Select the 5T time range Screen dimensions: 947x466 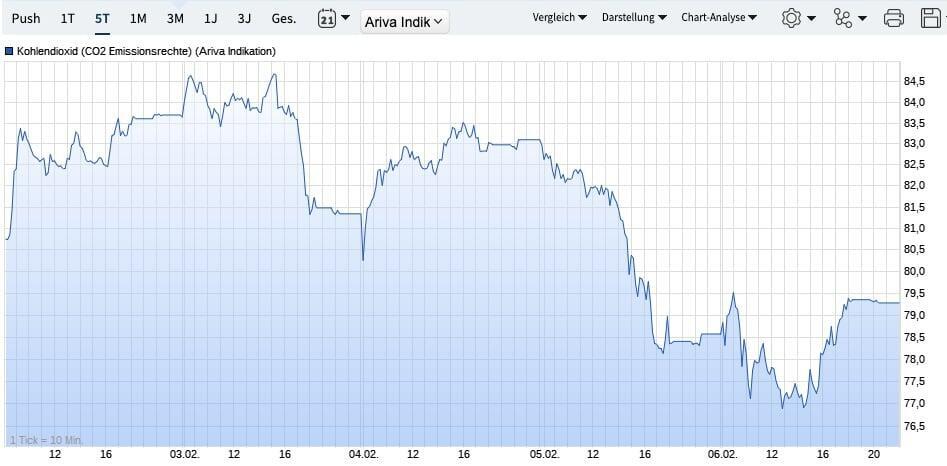pyautogui.click(x=102, y=18)
